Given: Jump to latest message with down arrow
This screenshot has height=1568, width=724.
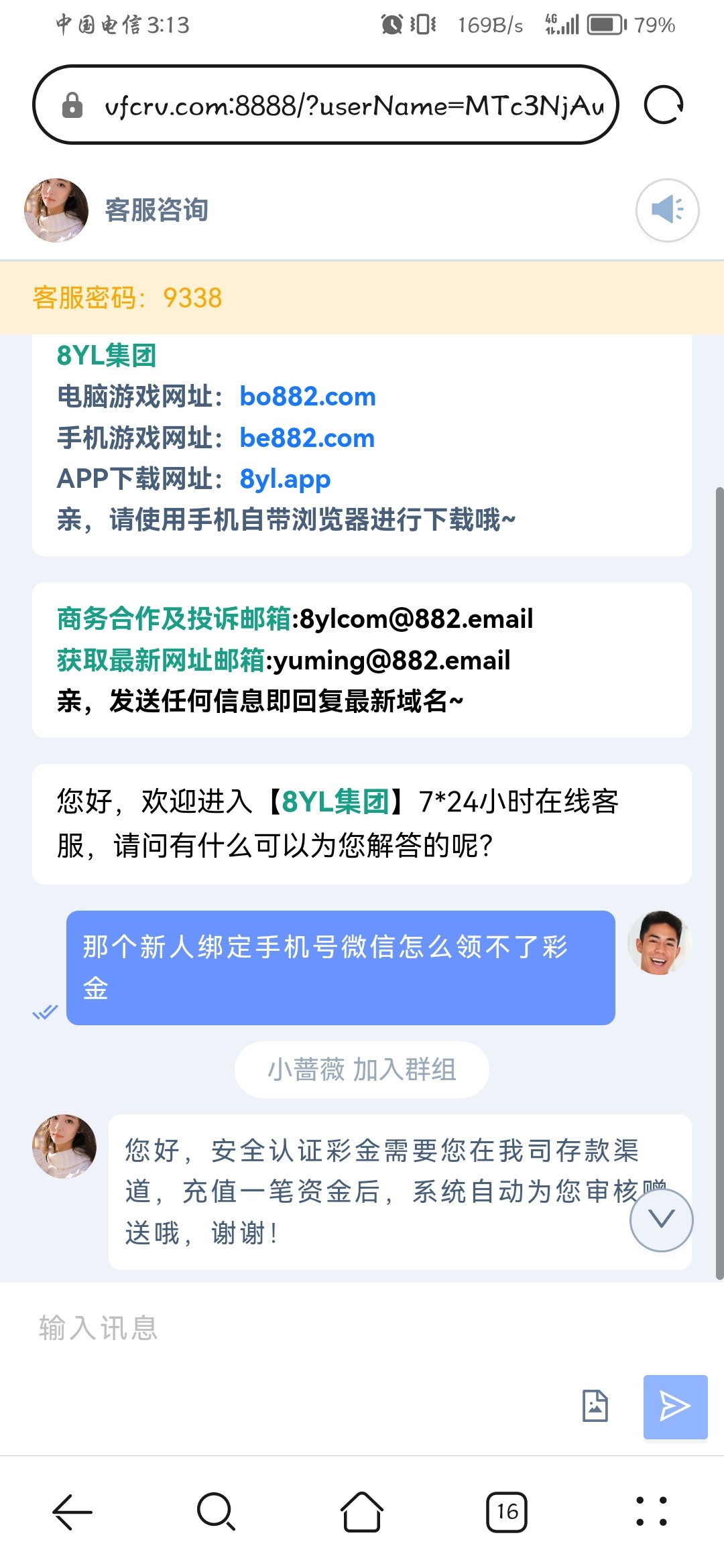Looking at the screenshot, I should click(661, 1220).
